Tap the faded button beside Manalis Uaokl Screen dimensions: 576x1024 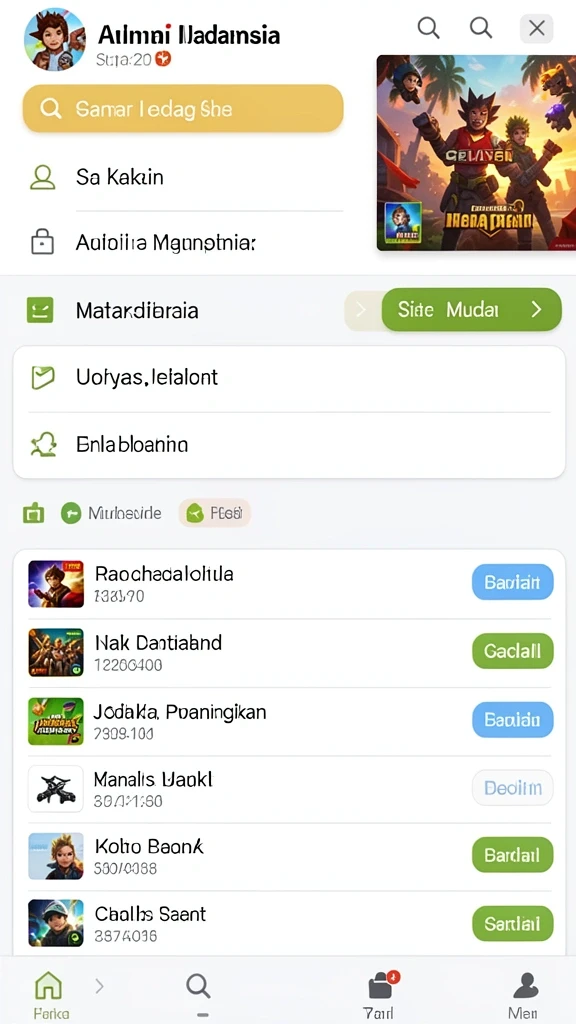click(513, 788)
